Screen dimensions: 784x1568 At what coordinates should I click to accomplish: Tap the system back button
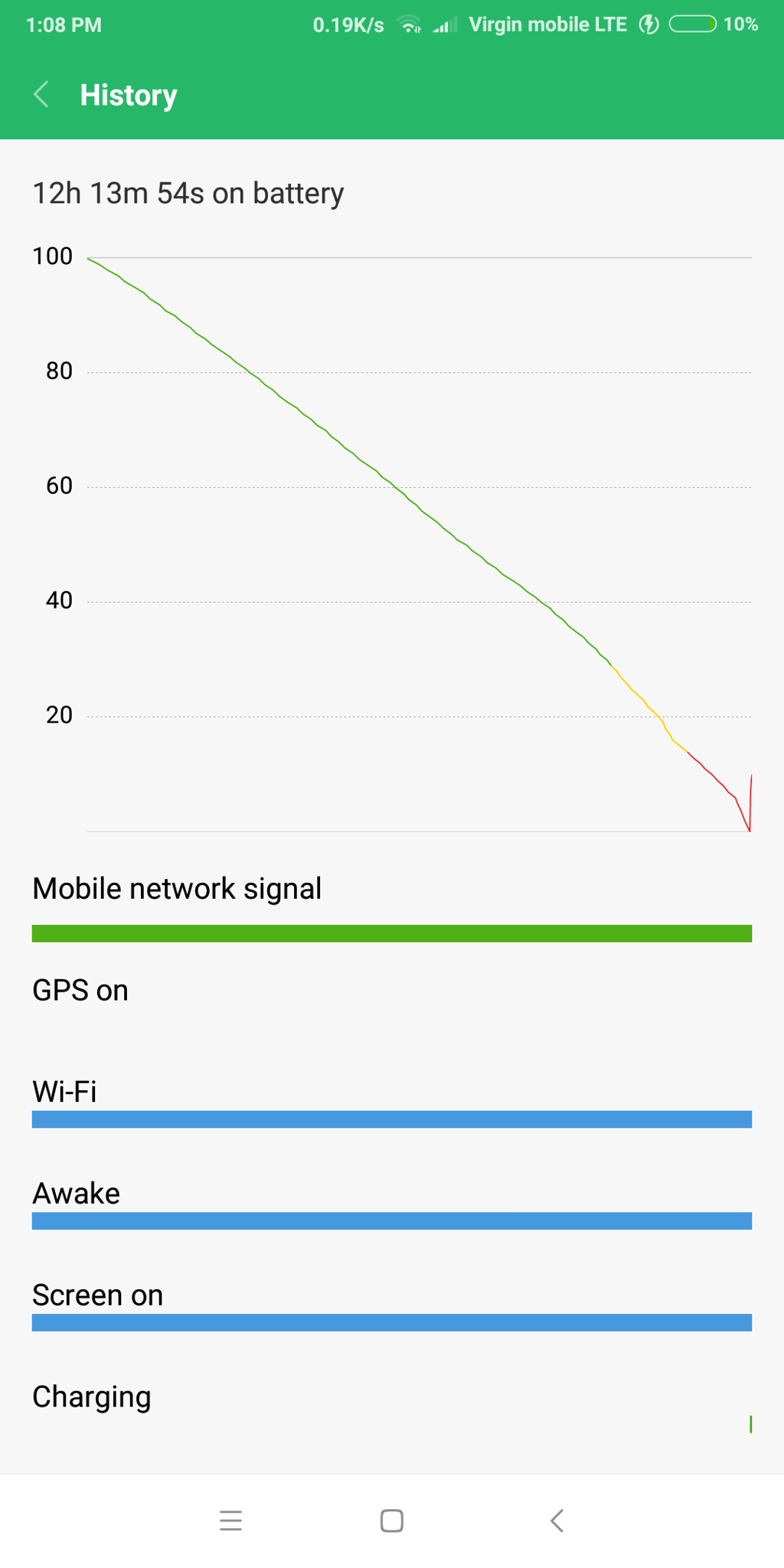pyautogui.click(x=557, y=1521)
